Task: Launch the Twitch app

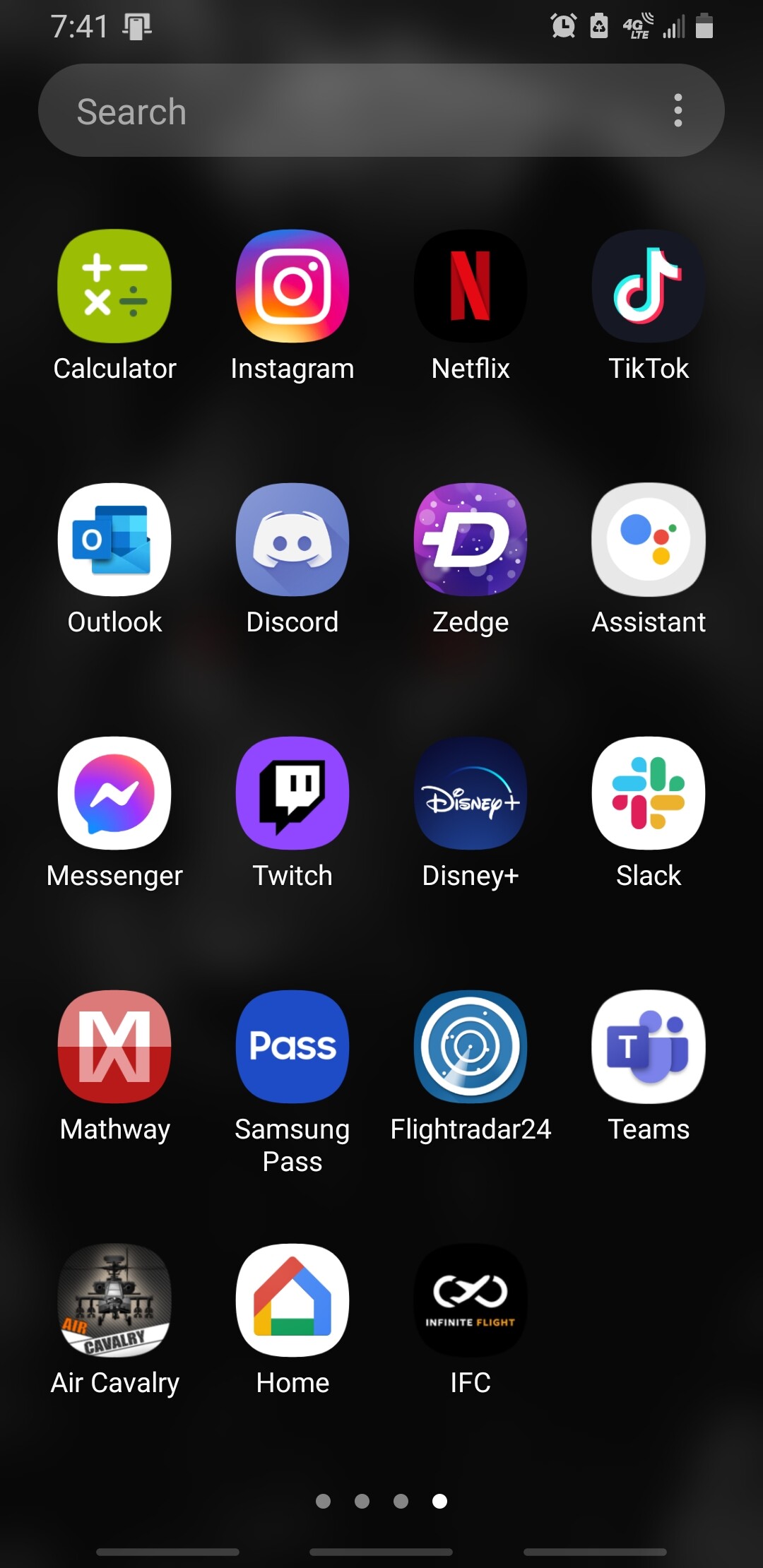Action: click(x=292, y=793)
